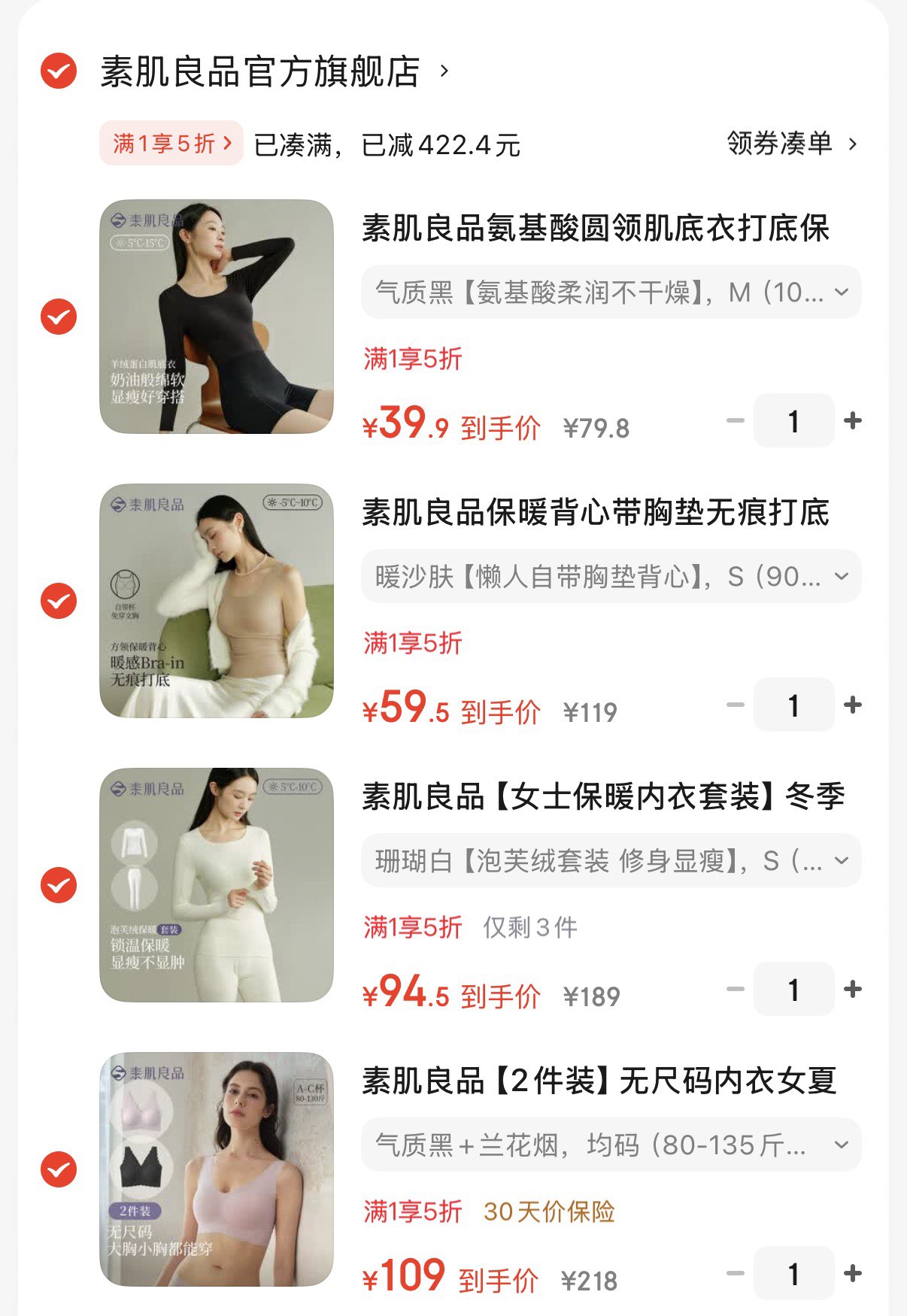Viewport: 907px width, 1316px height.
Task: Change the 暖沙肤 S size option
Action: (611, 576)
